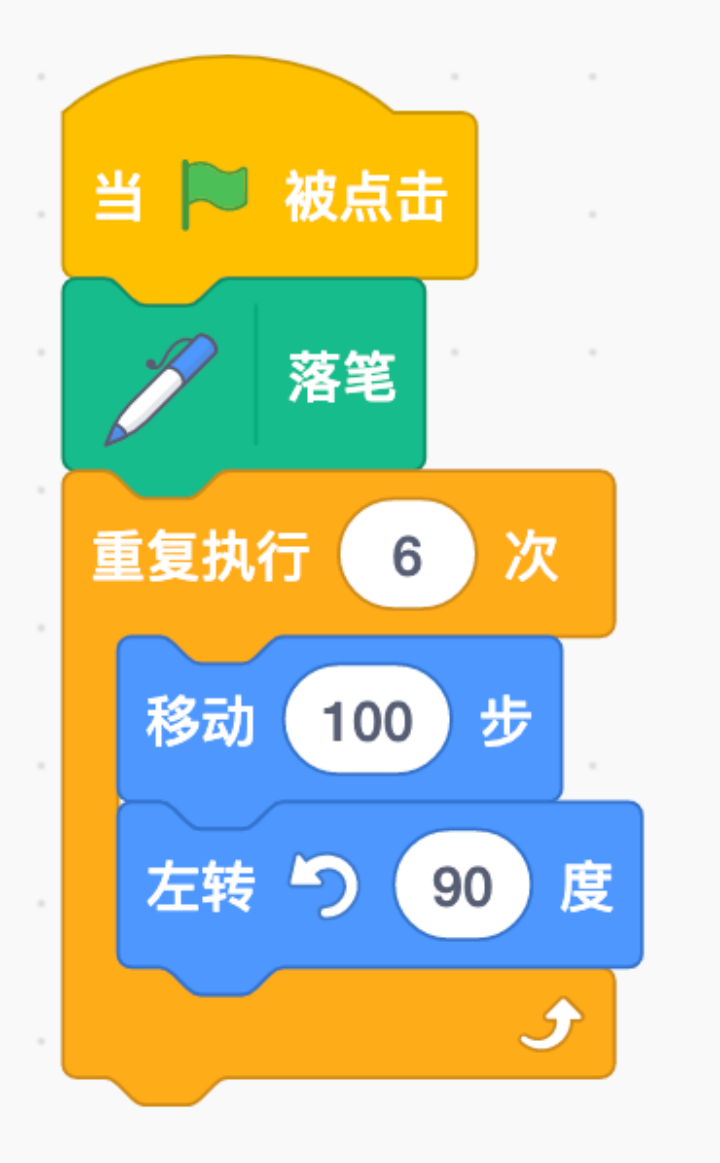The image size is (720, 1163).
Task: Edit the repeat count value 6
Action: pos(406,556)
